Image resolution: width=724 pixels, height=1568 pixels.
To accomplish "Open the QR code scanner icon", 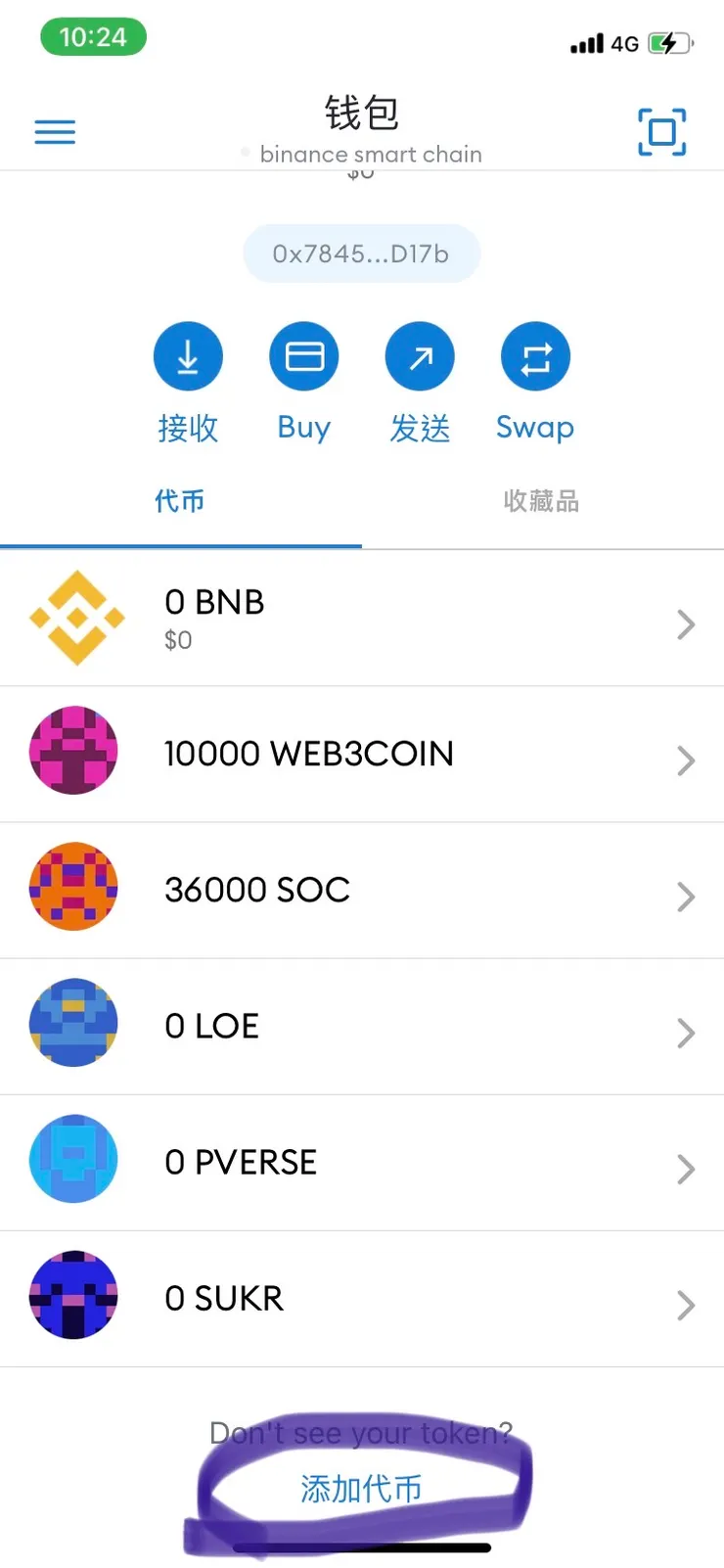I will [661, 131].
